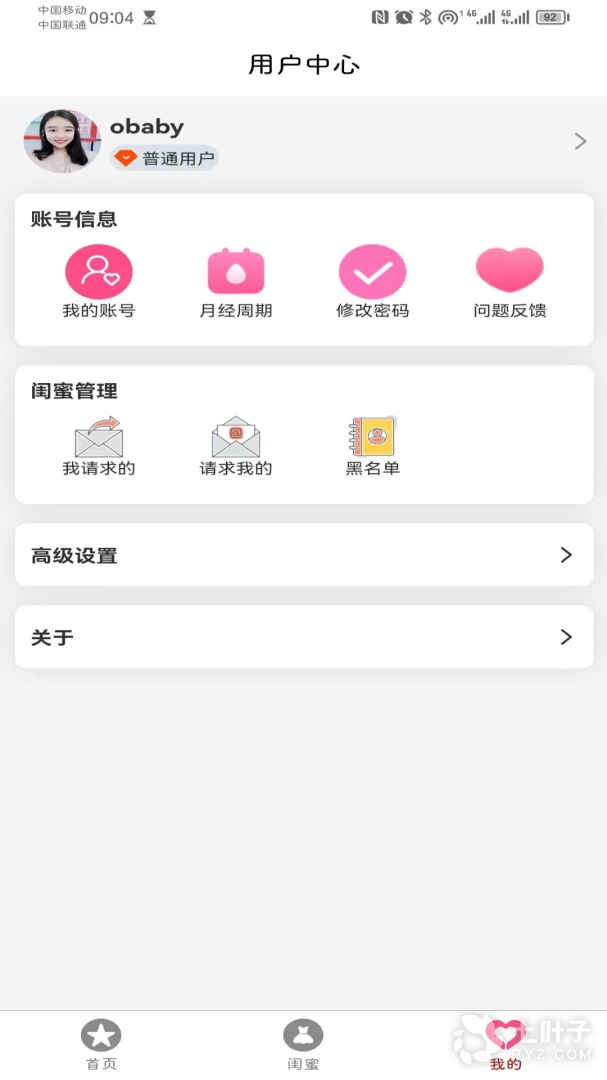Screen dimensions: 607x1080
Task: Open the 关于 about page
Action: (303, 637)
